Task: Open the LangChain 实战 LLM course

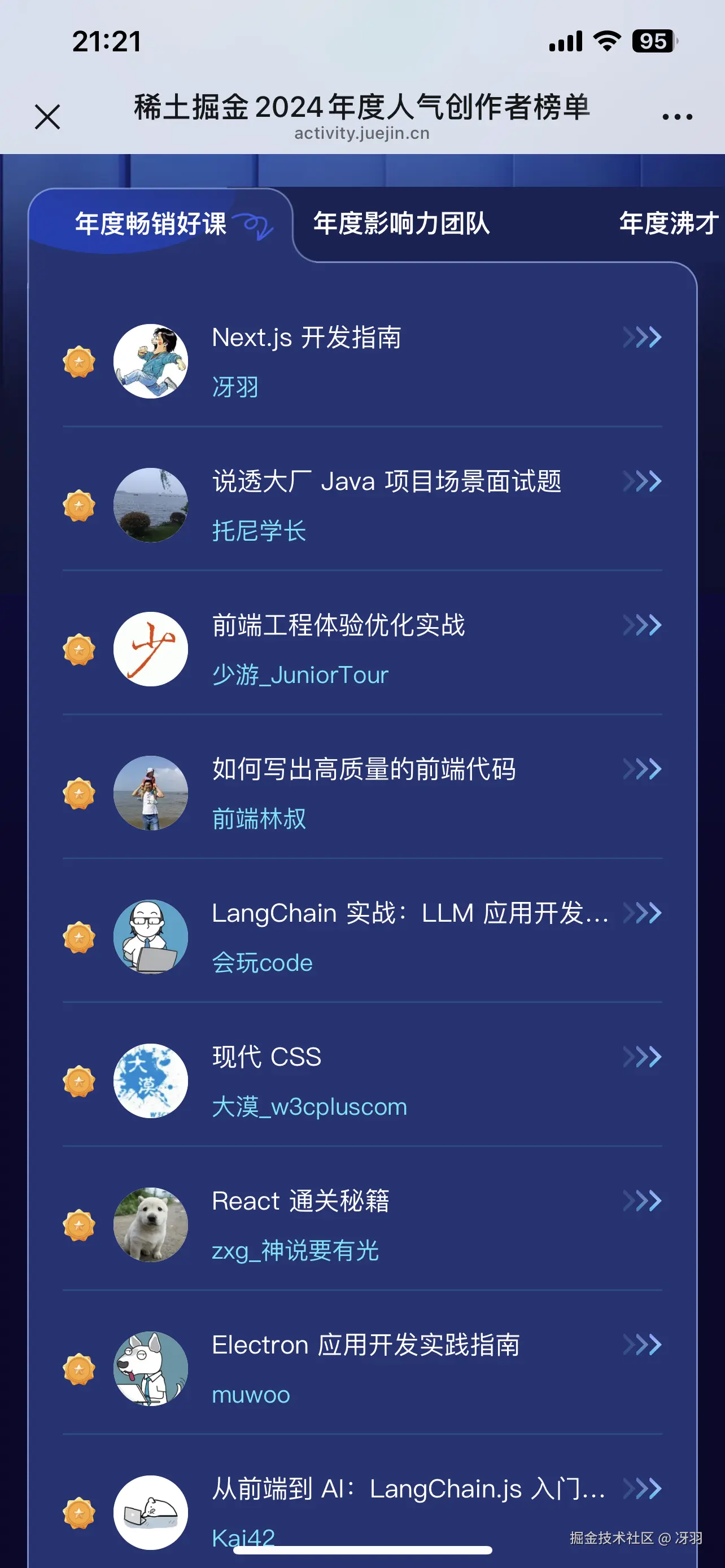Action: 410,913
